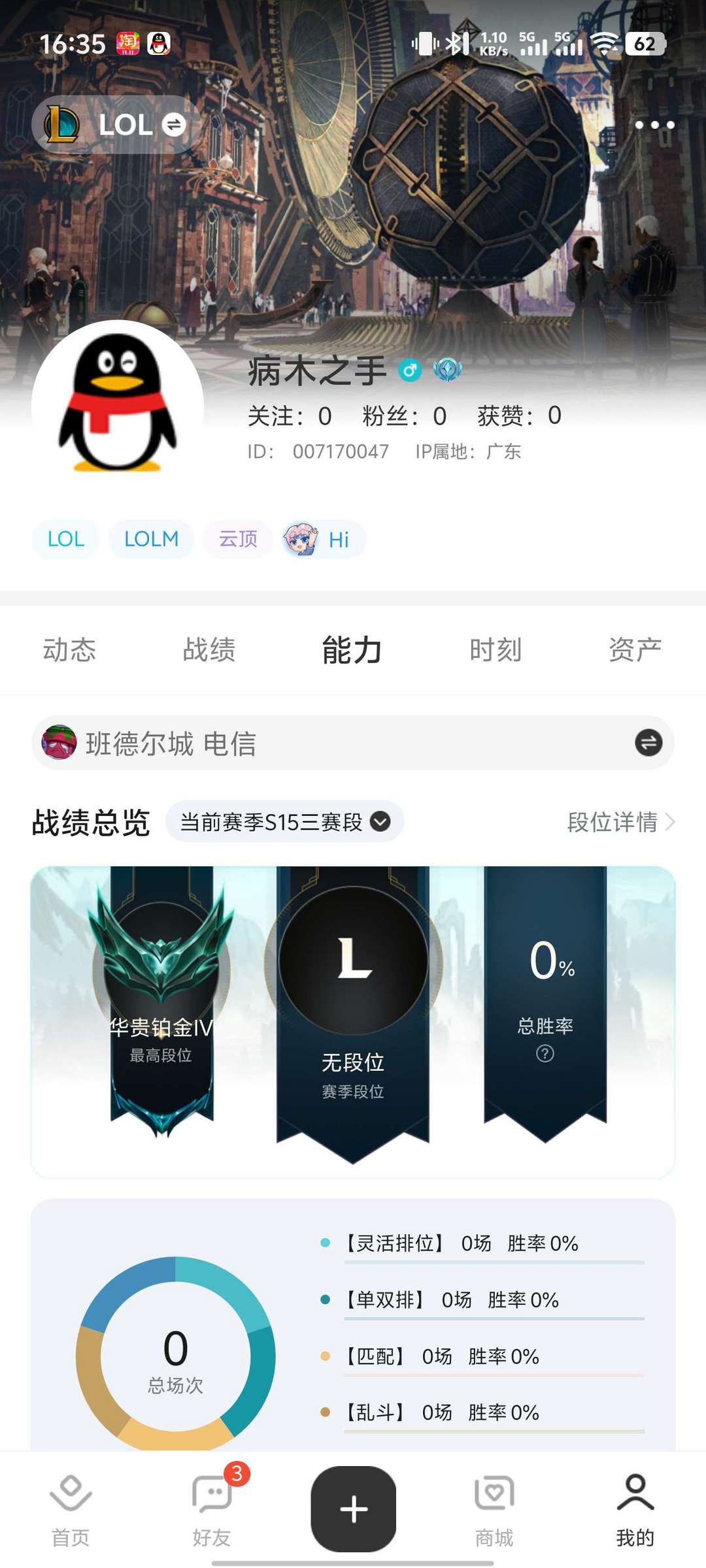Expand the 当前赛季S15三赛段 season dropdown
Screen dimensions: 706x1568
(285, 822)
